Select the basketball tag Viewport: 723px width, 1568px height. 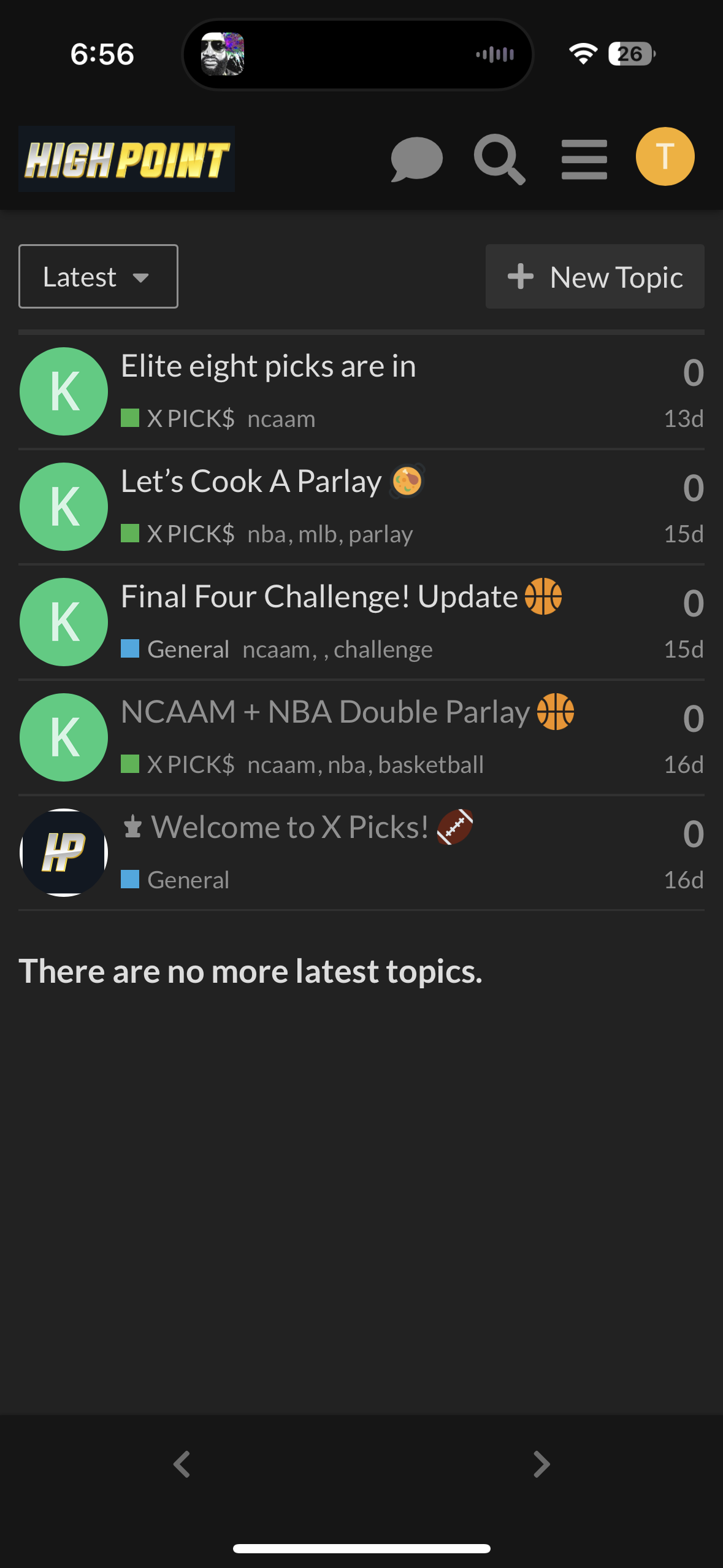(431, 765)
